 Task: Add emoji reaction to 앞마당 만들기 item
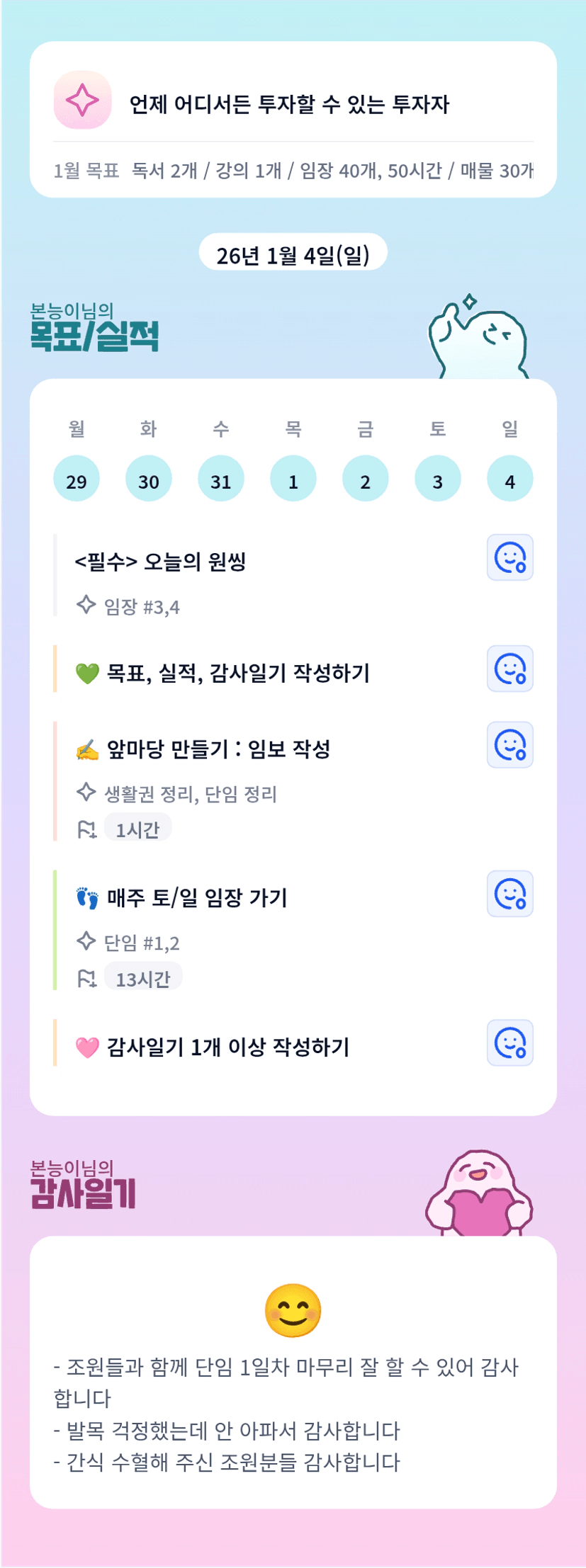(x=509, y=745)
